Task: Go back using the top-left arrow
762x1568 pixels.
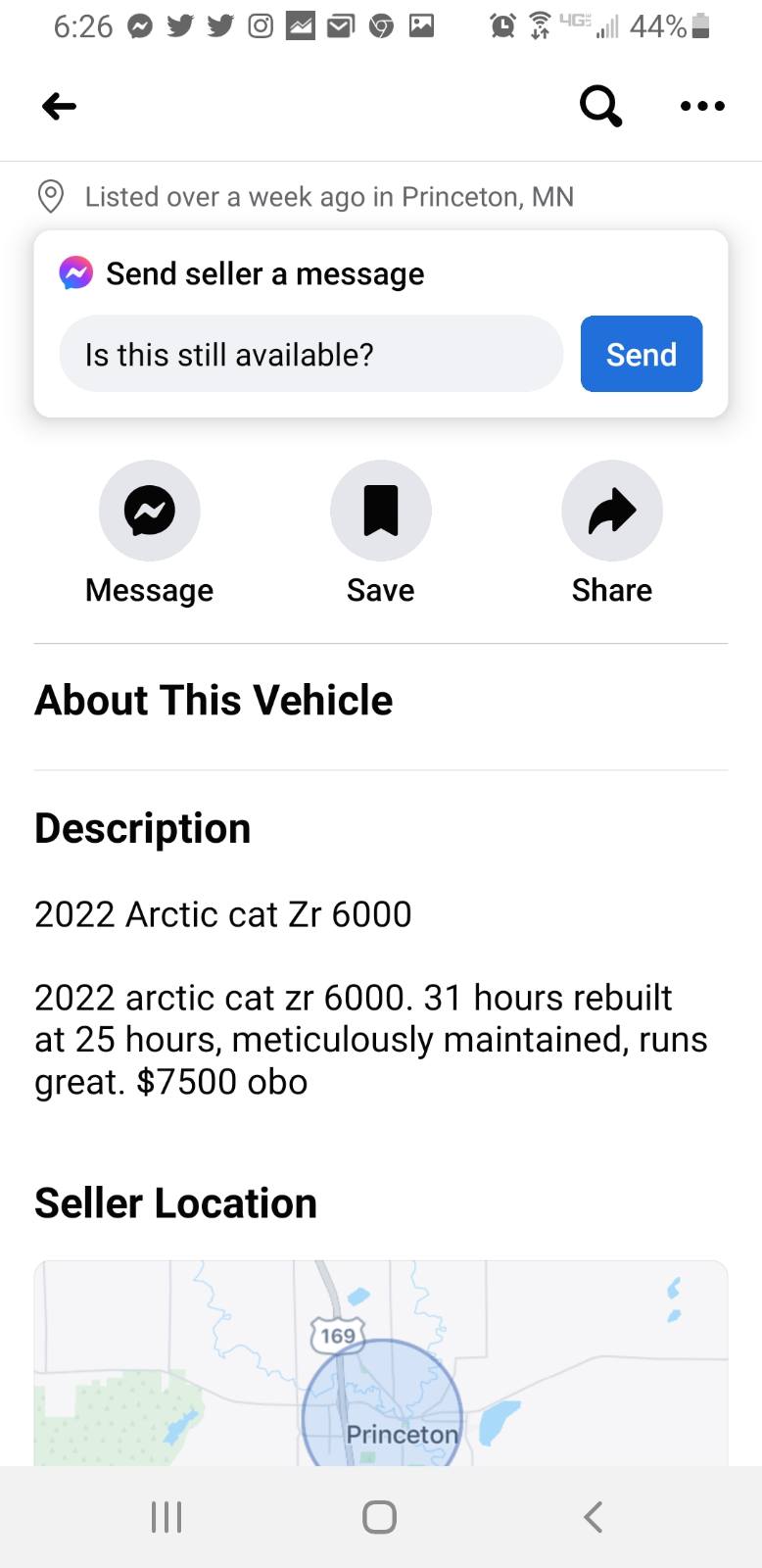Action: tap(59, 106)
